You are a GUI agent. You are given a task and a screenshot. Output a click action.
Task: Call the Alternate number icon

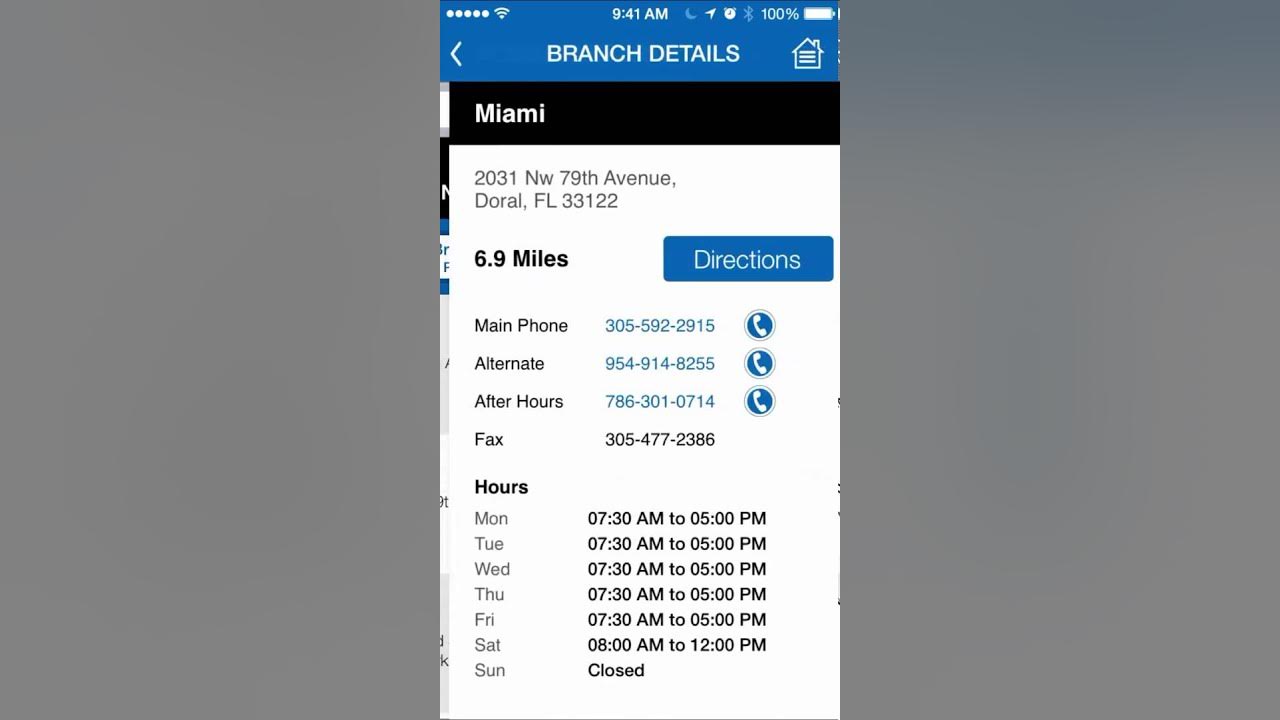point(759,363)
